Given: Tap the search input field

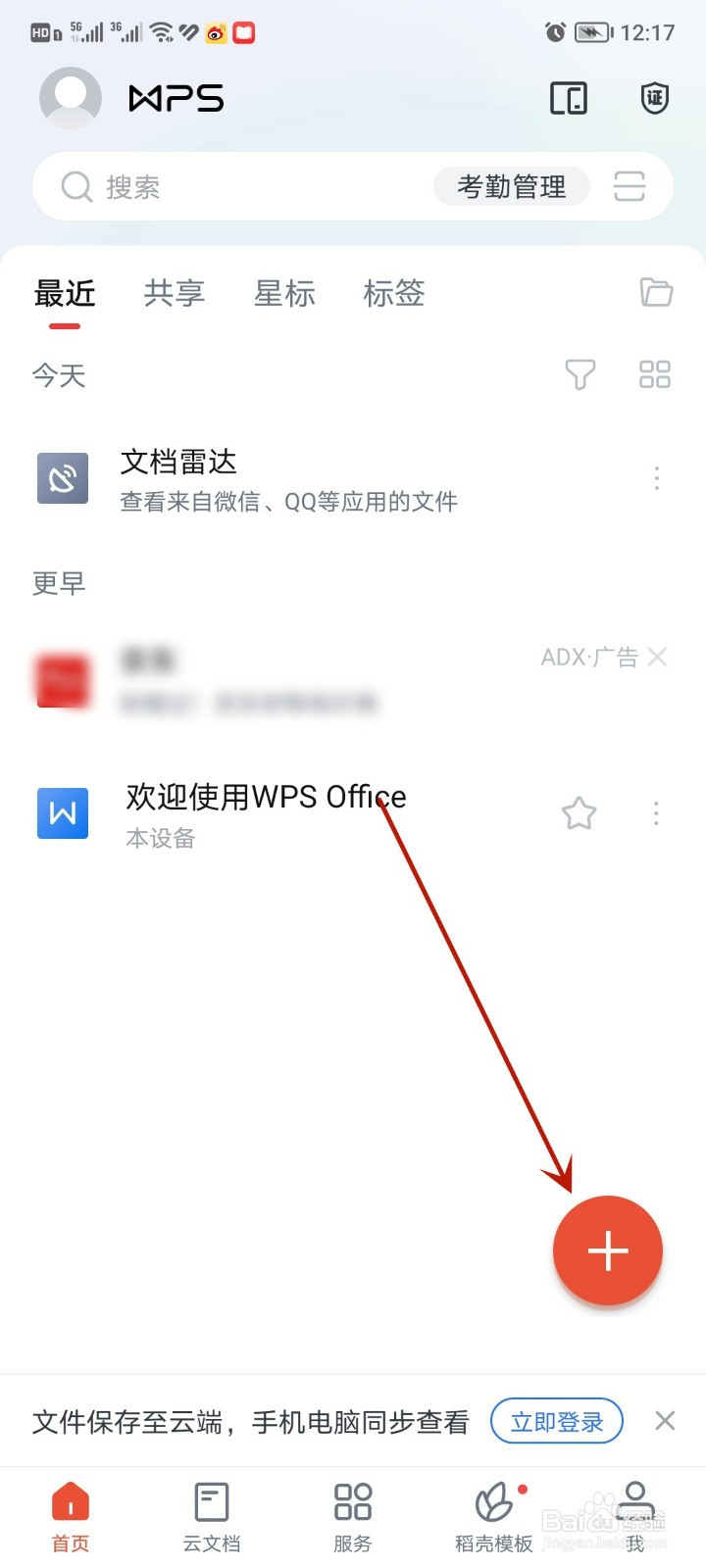Looking at the screenshot, I should pos(196,186).
